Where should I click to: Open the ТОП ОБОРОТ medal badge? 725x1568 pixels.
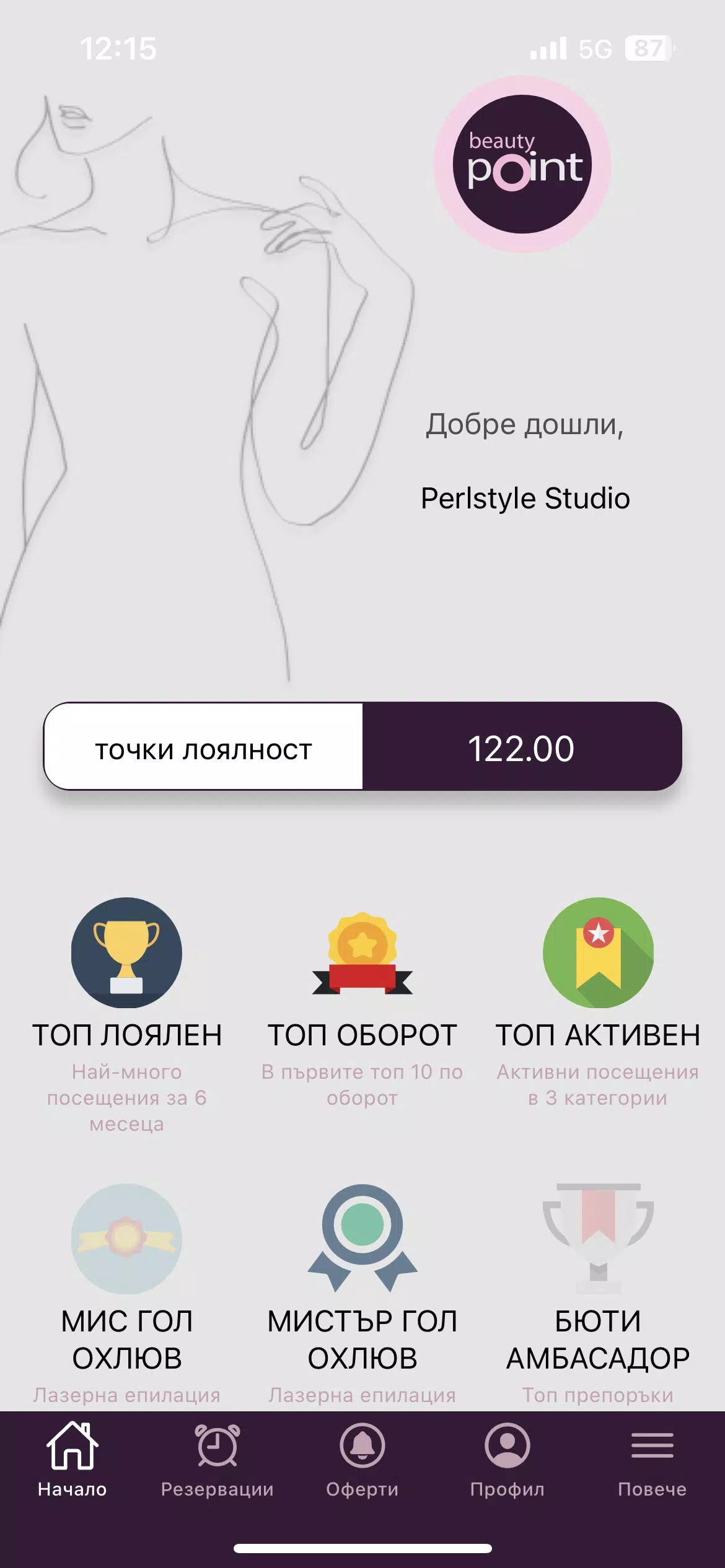point(362,957)
